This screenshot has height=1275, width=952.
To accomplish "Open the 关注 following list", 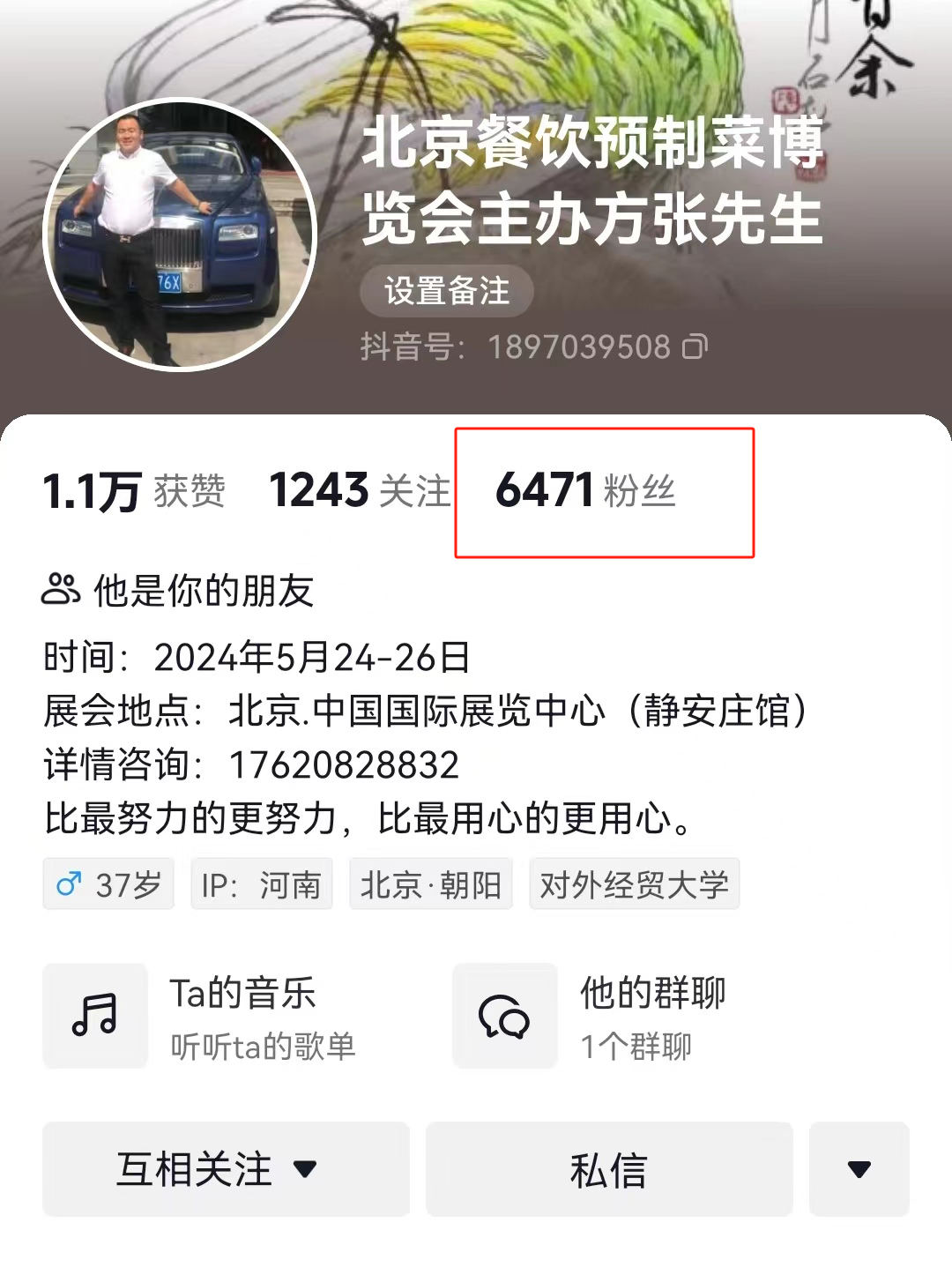I will click(x=360, y=491).
